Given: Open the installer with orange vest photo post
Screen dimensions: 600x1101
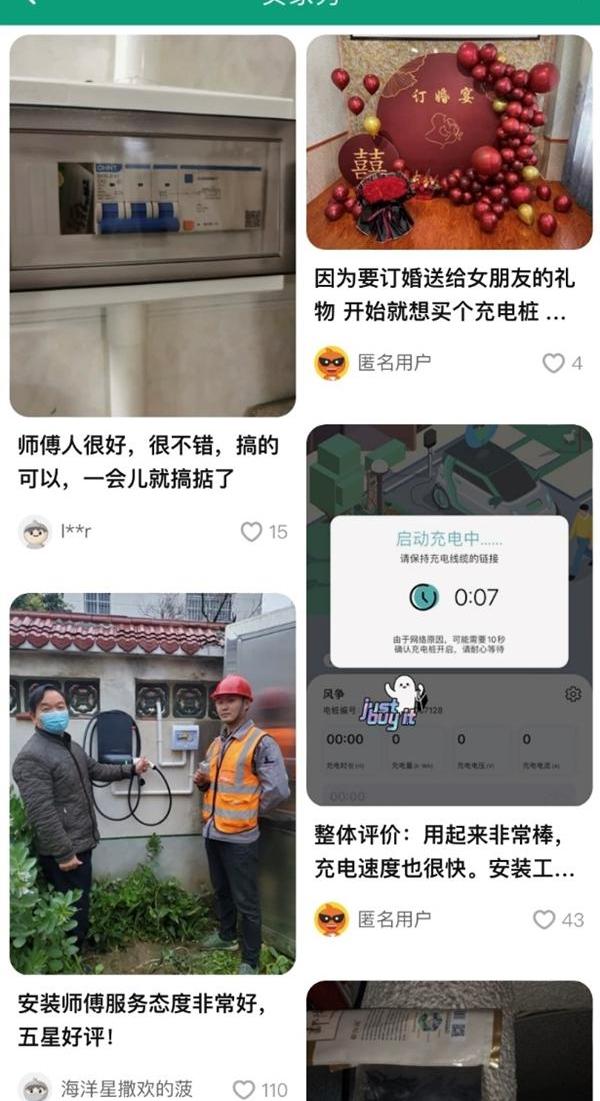Looking at the screenshot, I should (x=152, y=783).
